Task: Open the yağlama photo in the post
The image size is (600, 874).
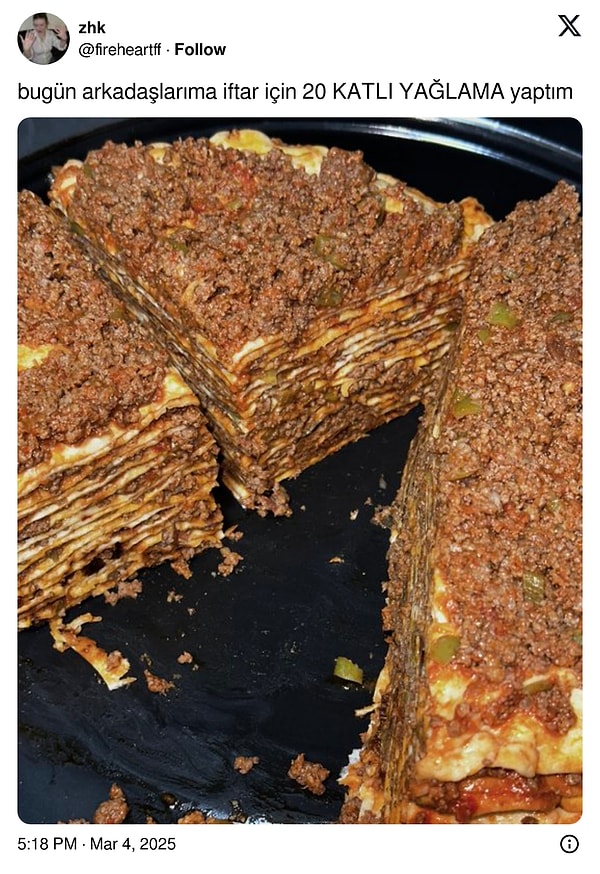Action: (x=300, y=470)
